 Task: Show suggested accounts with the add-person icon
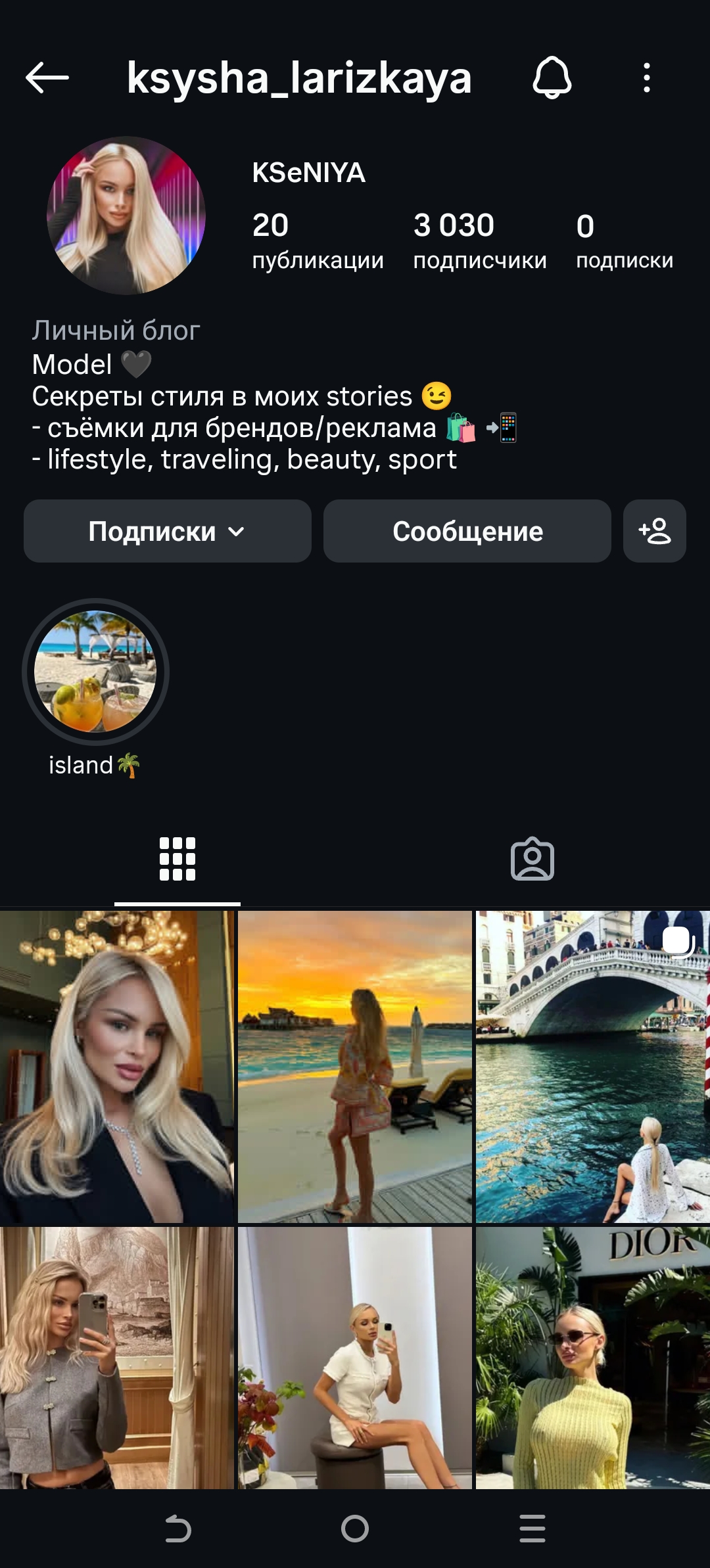tap(654, 531)
